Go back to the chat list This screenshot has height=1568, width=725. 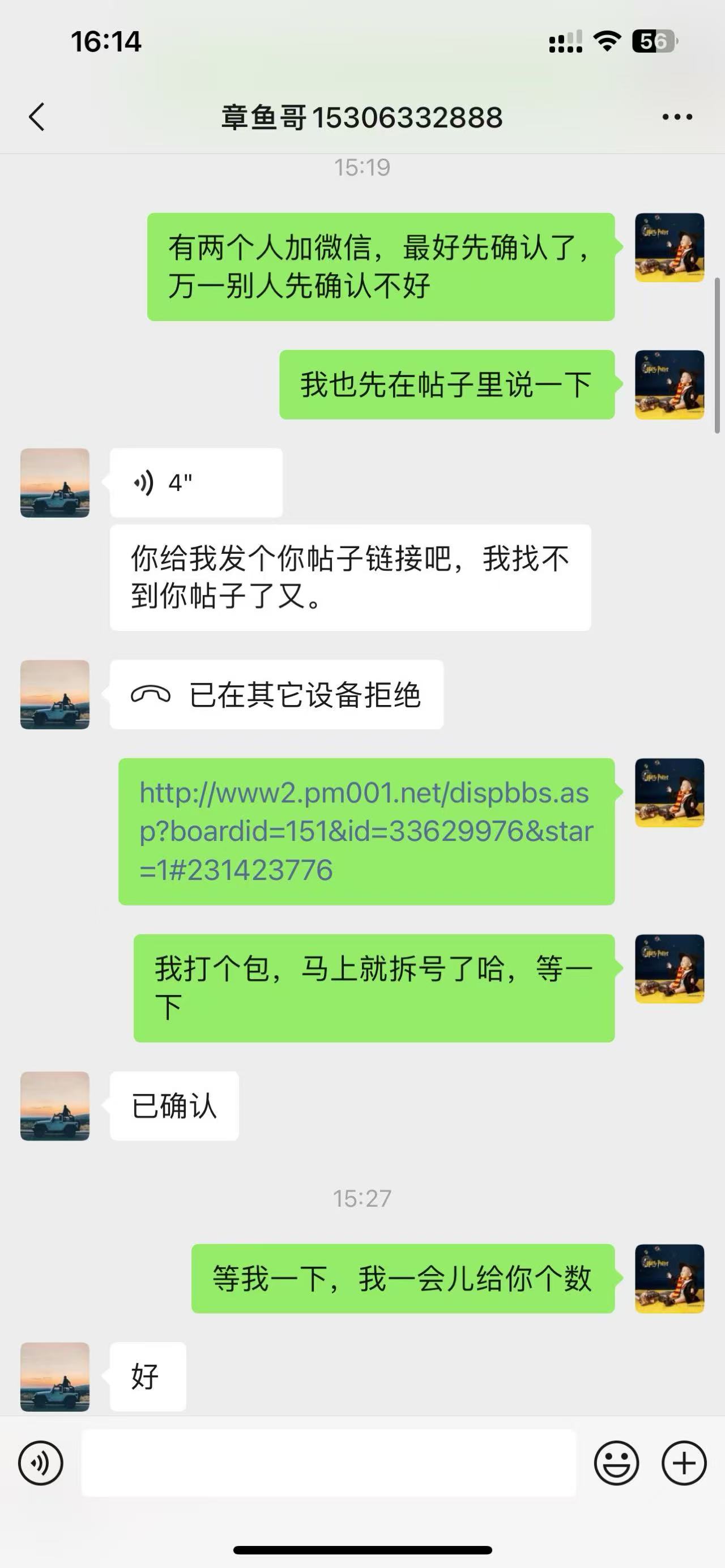[x=36, y=117]
